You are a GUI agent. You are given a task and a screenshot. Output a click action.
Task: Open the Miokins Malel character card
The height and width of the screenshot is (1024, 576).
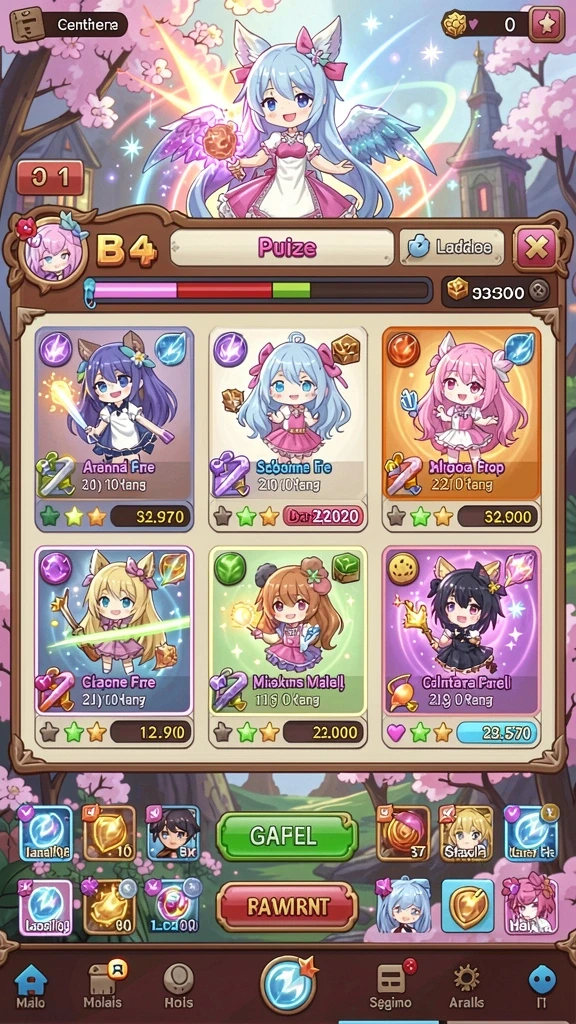287,647
